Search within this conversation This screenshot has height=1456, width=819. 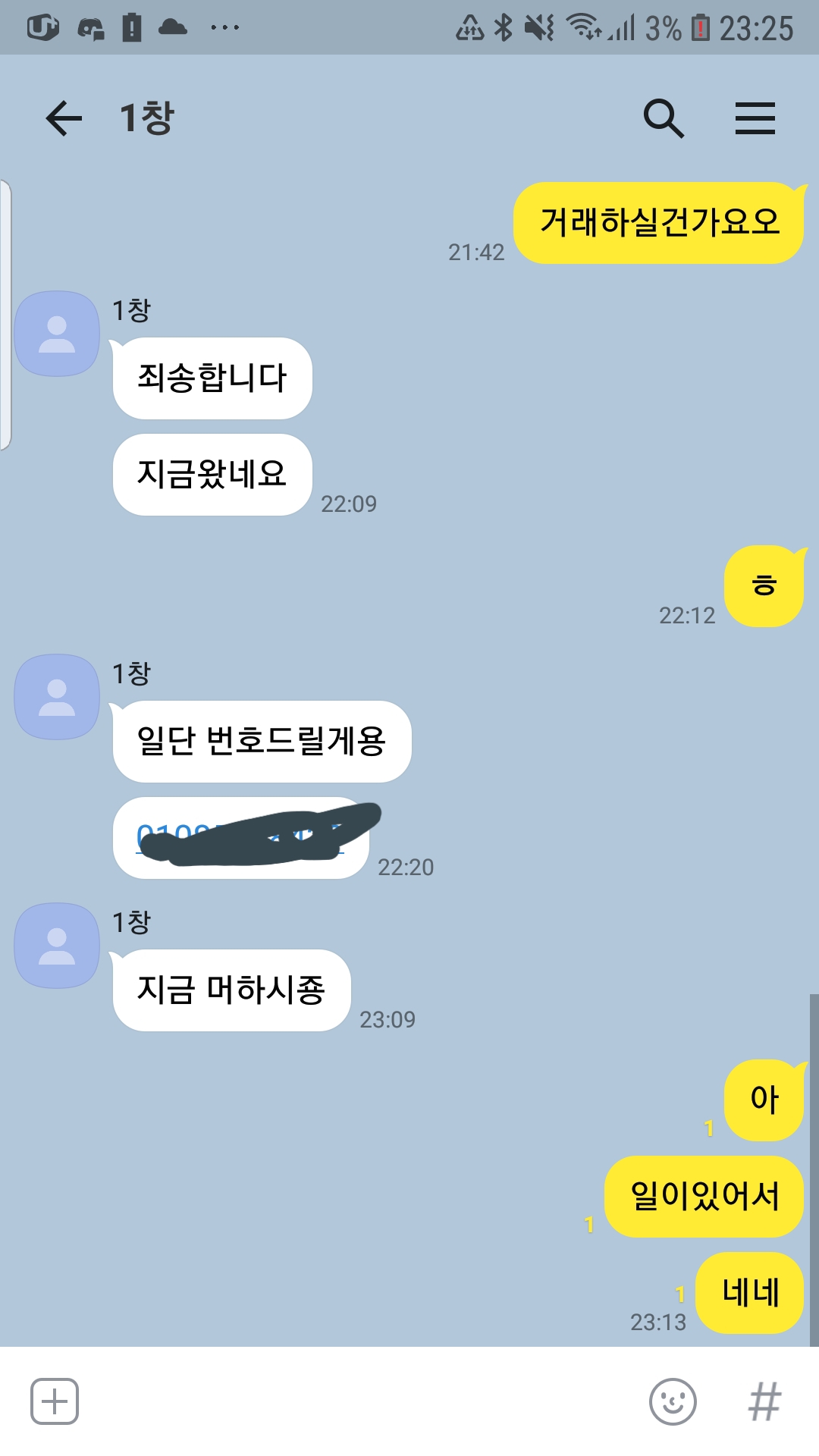coord(664,118)
